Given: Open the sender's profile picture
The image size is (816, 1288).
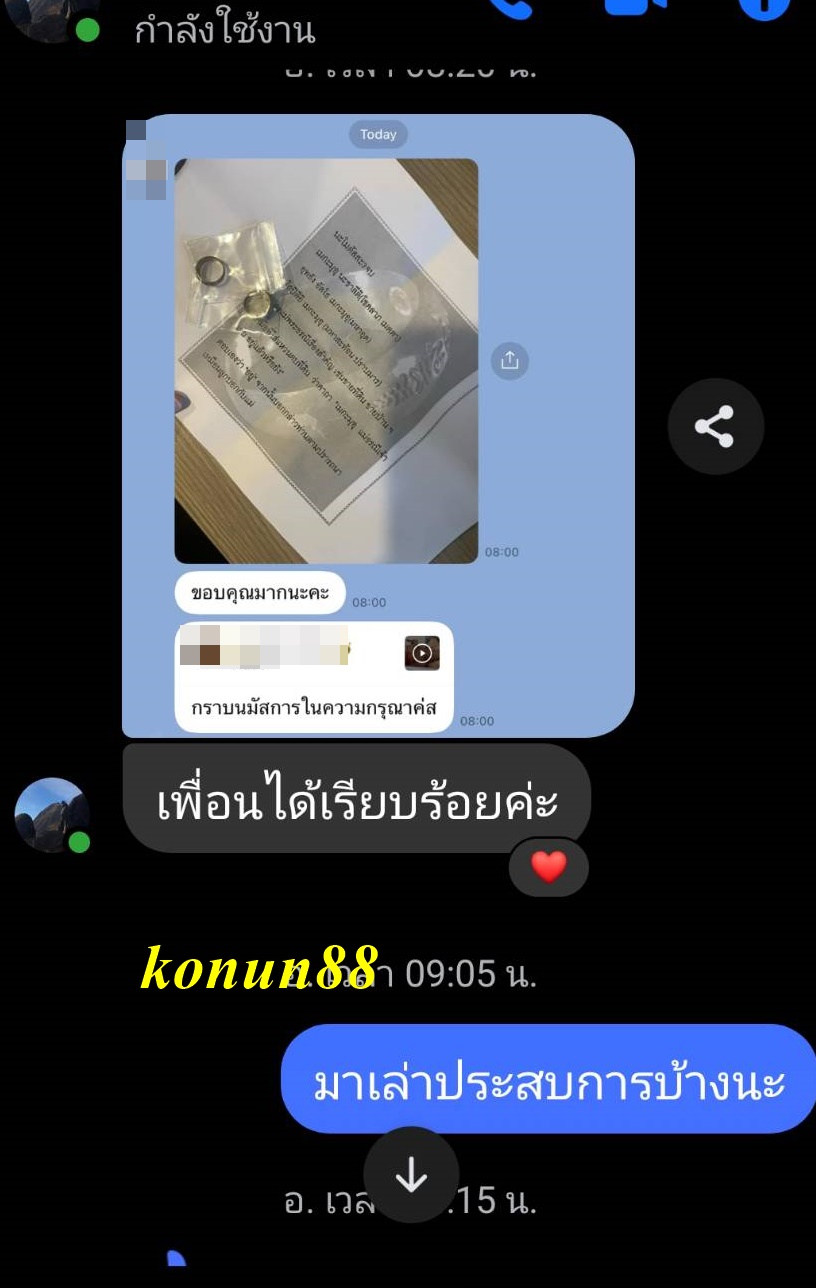Looking at the screenshot, I should coord(52,815).
